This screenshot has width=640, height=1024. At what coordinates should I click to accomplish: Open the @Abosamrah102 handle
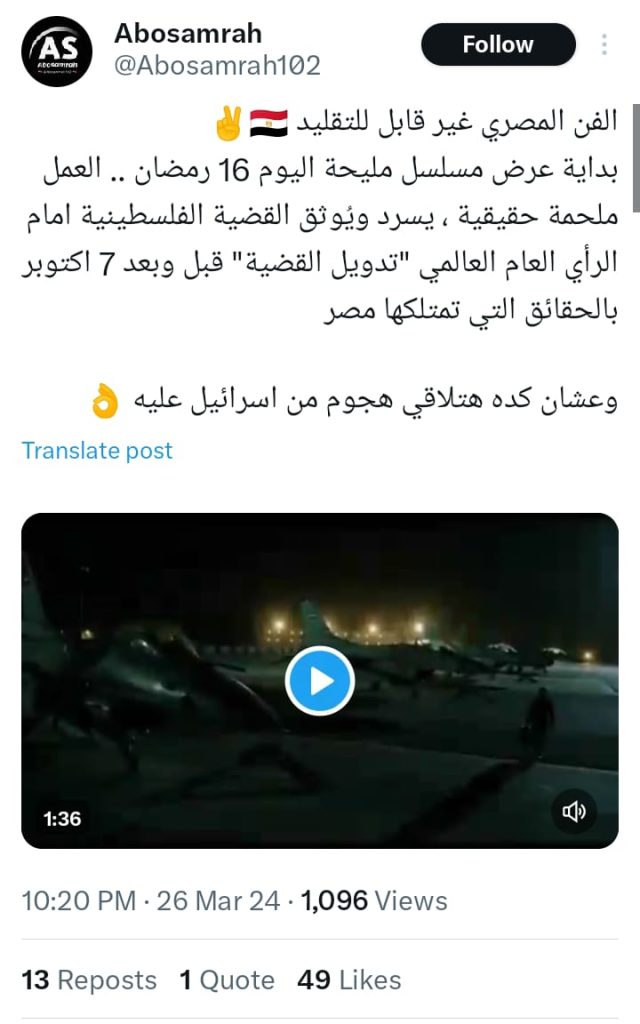(x=217, y=66)
